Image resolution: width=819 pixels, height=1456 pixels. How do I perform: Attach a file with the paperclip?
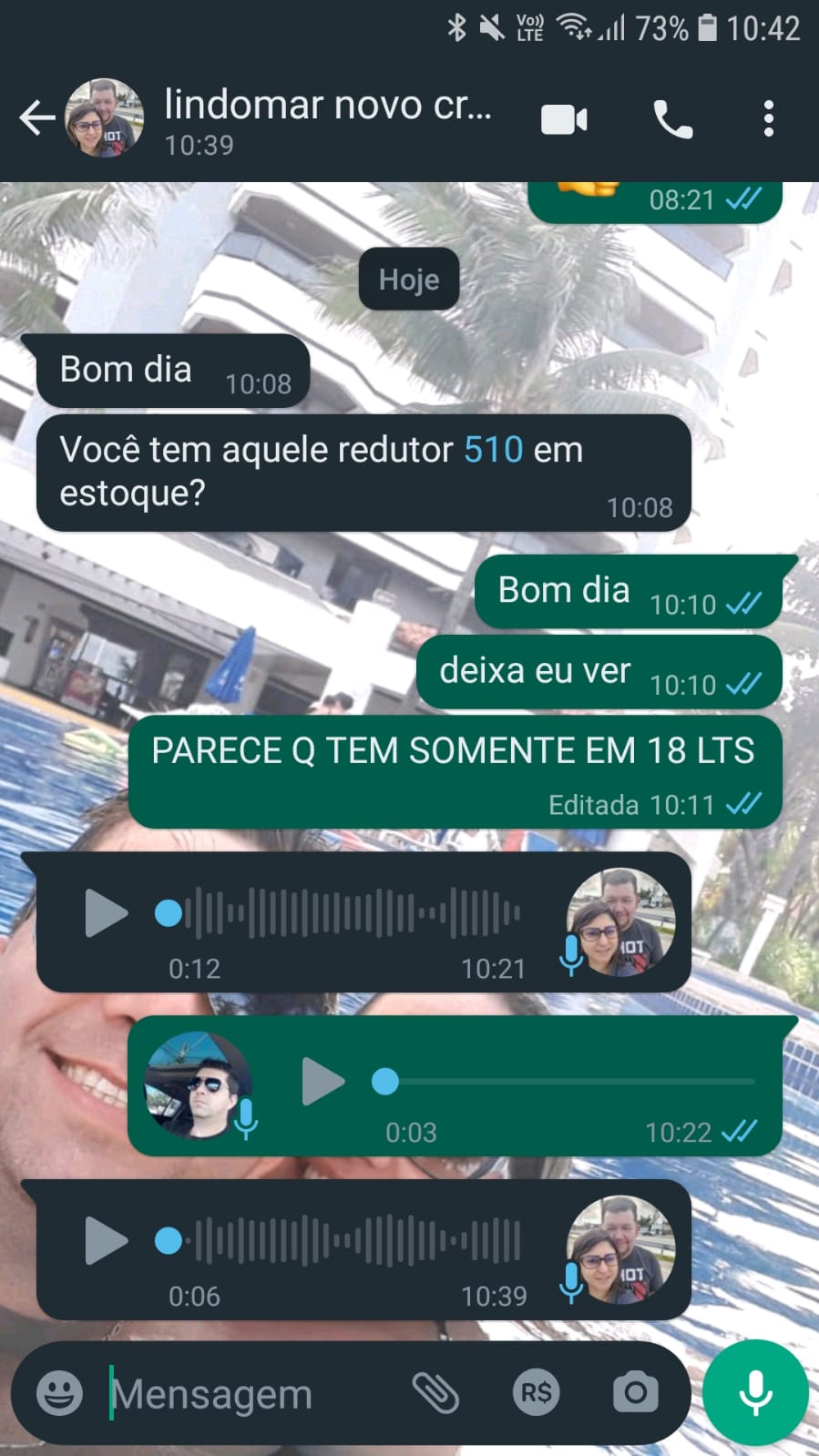click(x=435, y=1392)
